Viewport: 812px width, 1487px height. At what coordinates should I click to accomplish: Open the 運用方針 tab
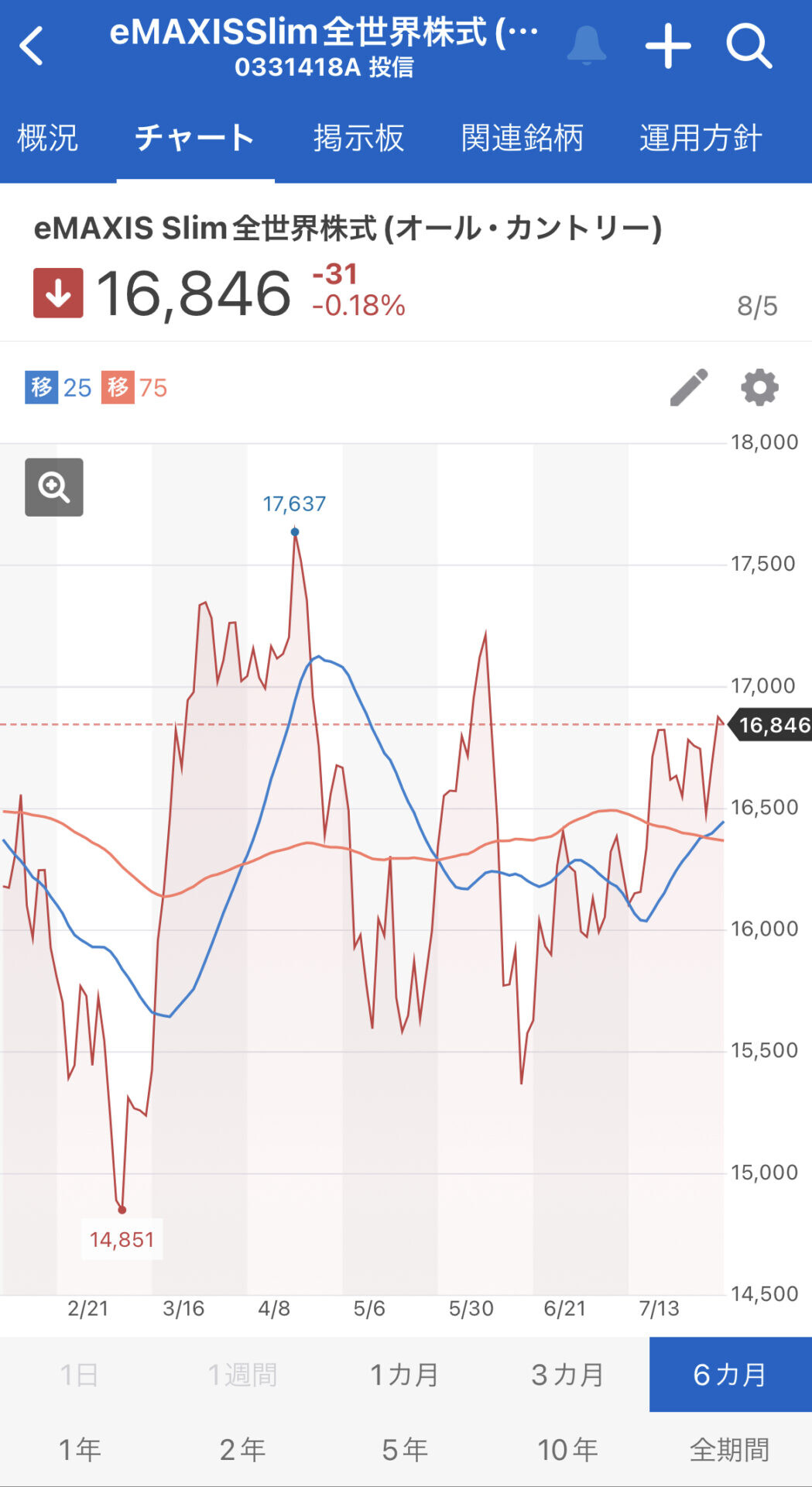[x=701, y=138]
